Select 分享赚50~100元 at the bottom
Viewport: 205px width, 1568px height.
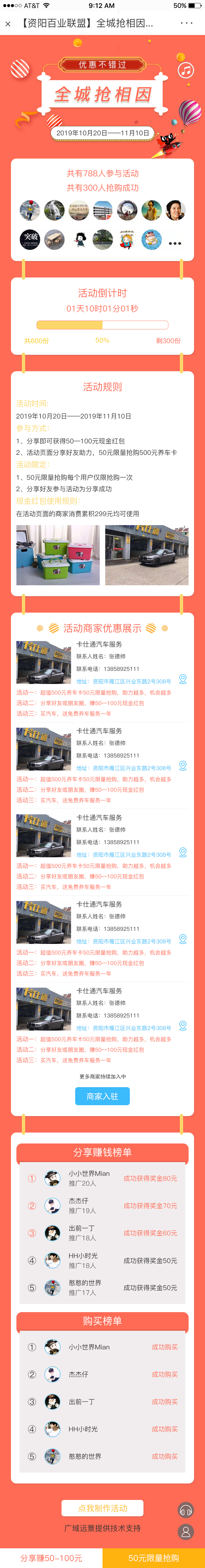pyautogui.click(x=51, y=1558)
